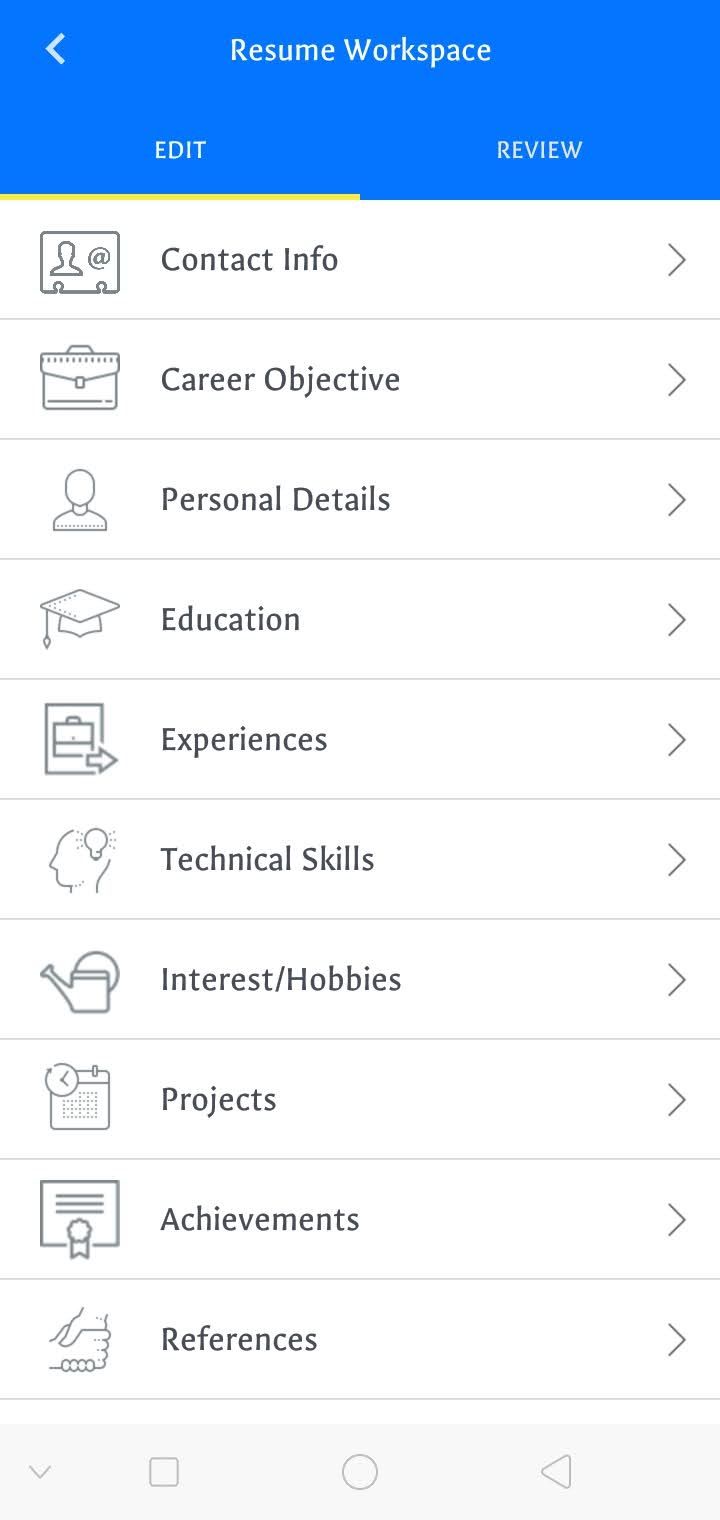The width and height of the screenshot is (720, 1520).
Task: Open the Education section
Action: point(360,620)
